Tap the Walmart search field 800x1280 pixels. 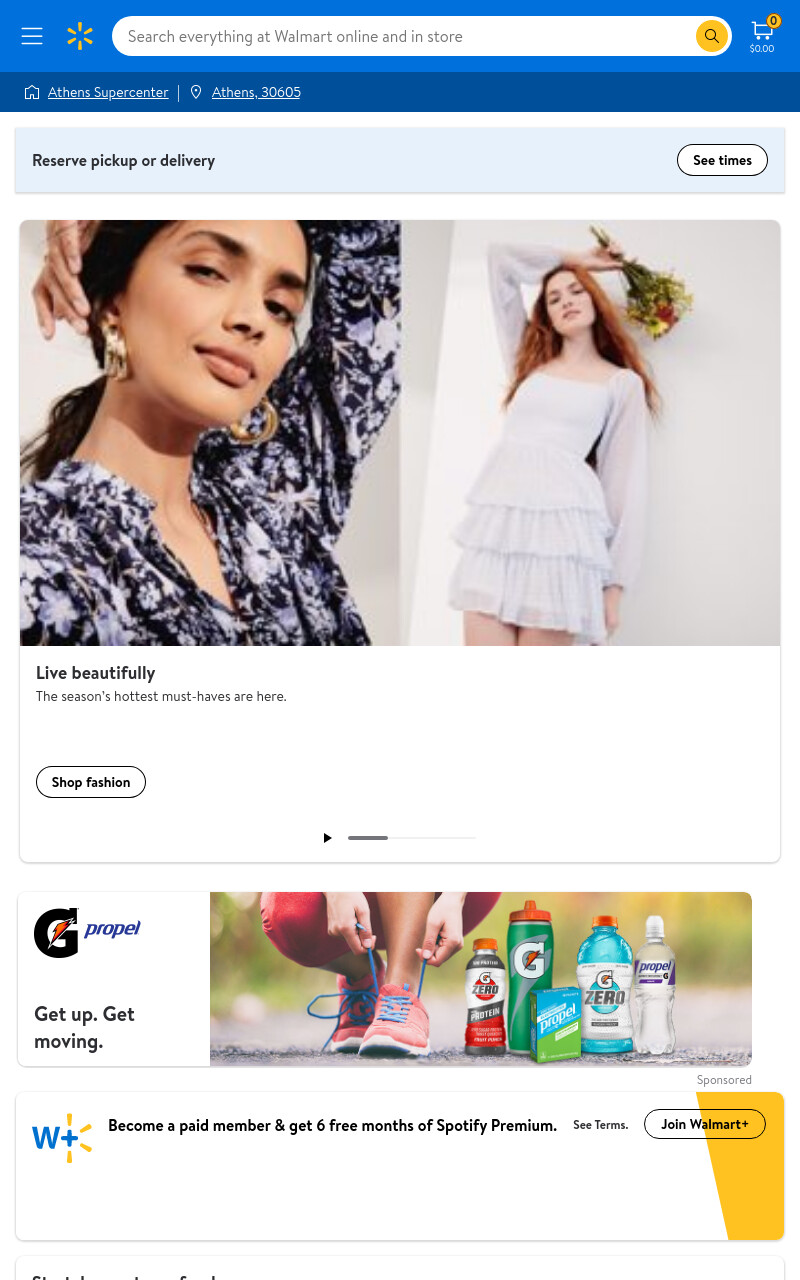[405, 36]
